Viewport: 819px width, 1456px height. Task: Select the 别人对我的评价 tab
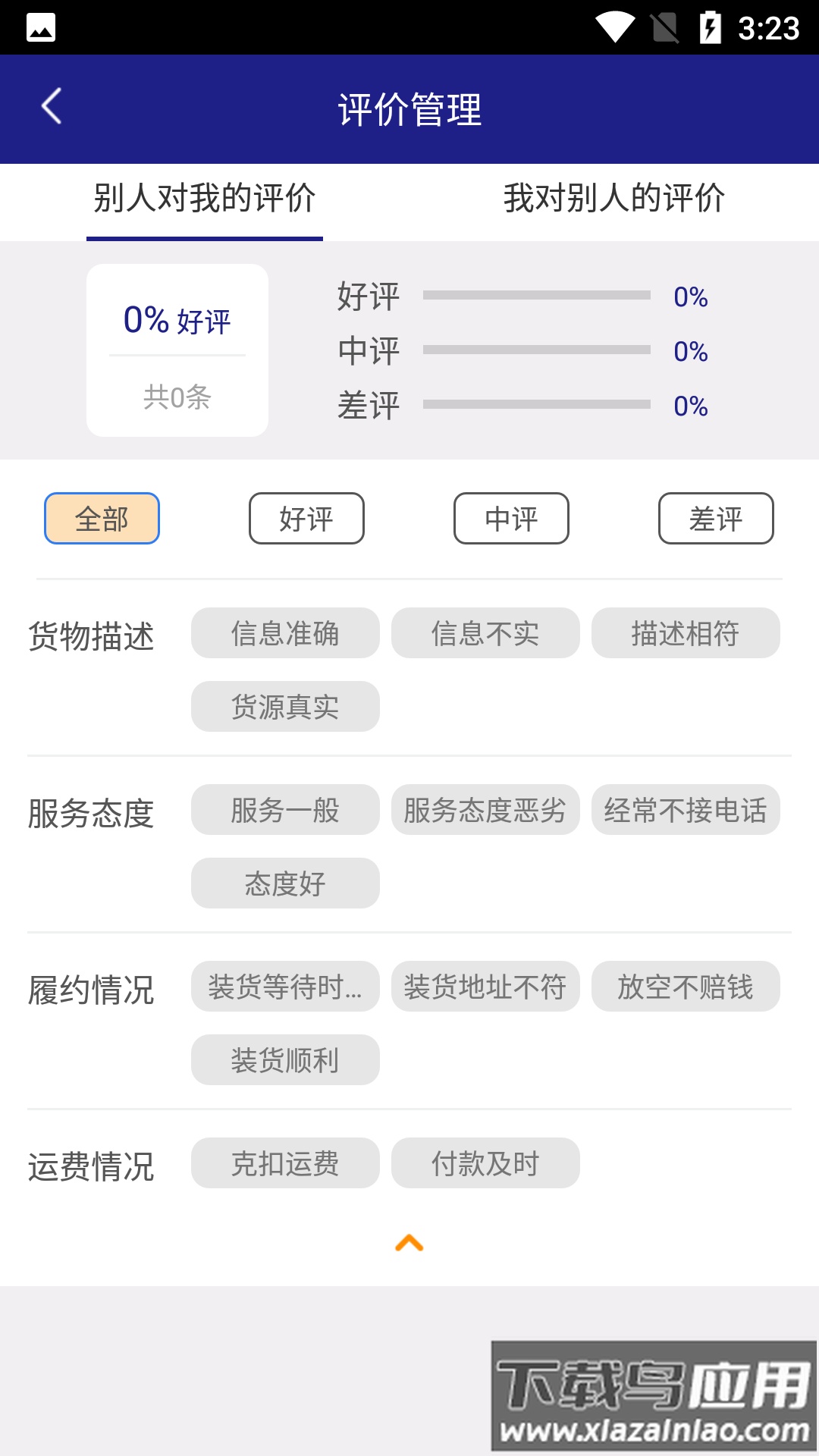205,199
